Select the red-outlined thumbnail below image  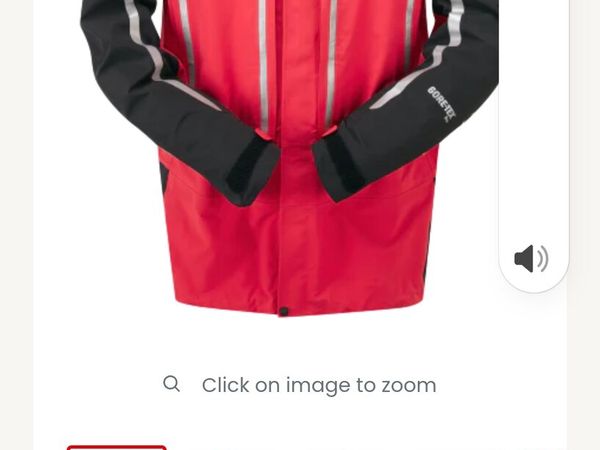116,447
